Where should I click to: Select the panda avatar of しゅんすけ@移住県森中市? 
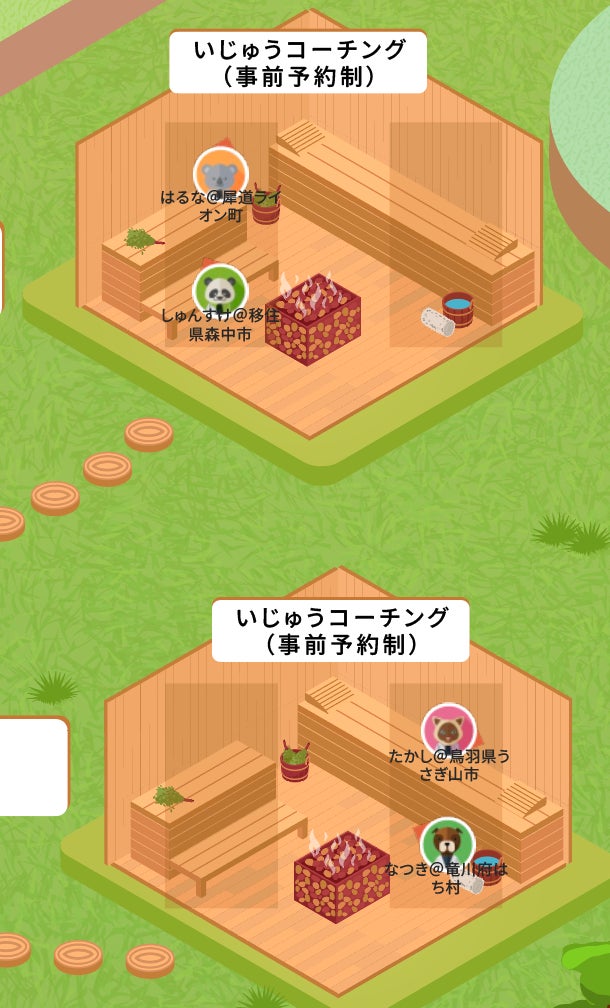pyautogui.click(x=220, y=290)
